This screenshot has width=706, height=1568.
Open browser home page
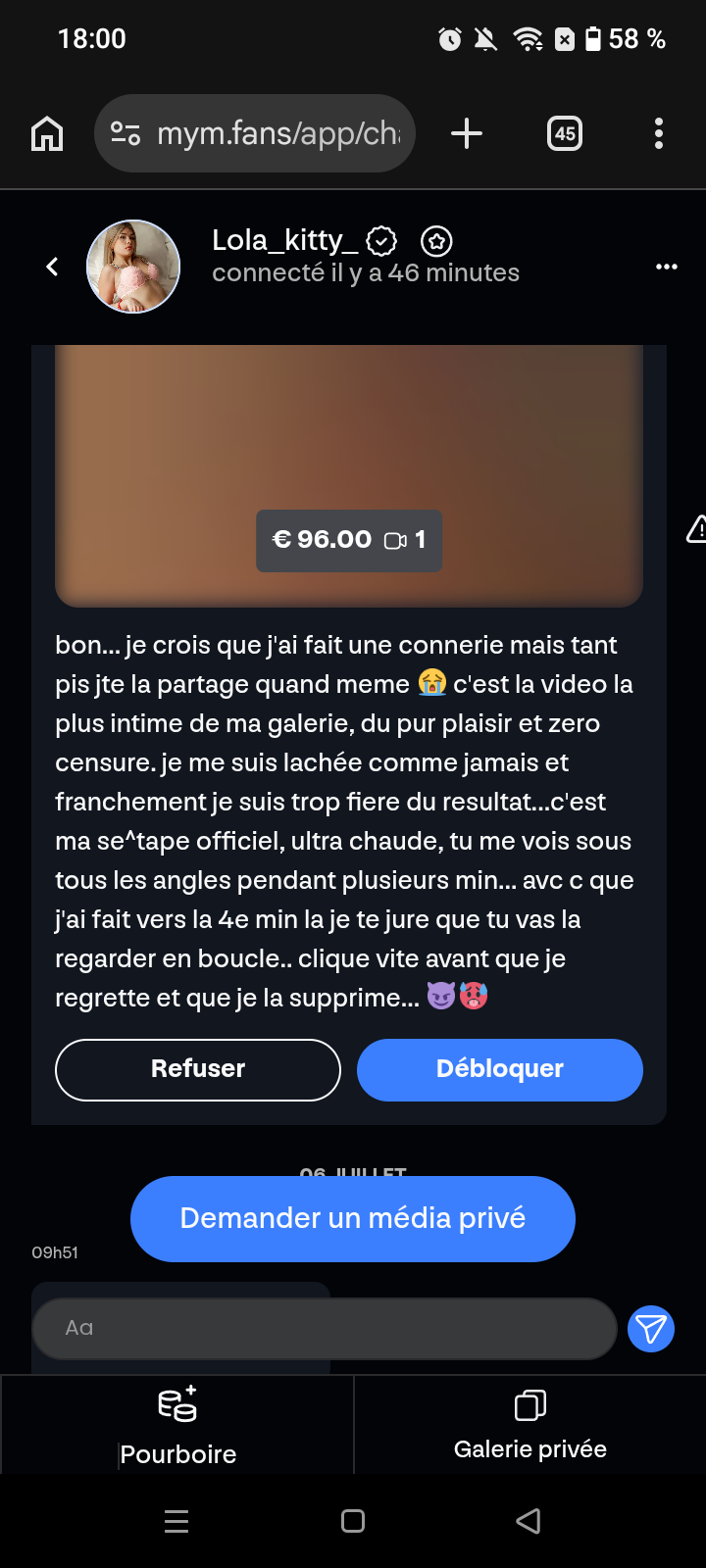click(x=47, y=133)
